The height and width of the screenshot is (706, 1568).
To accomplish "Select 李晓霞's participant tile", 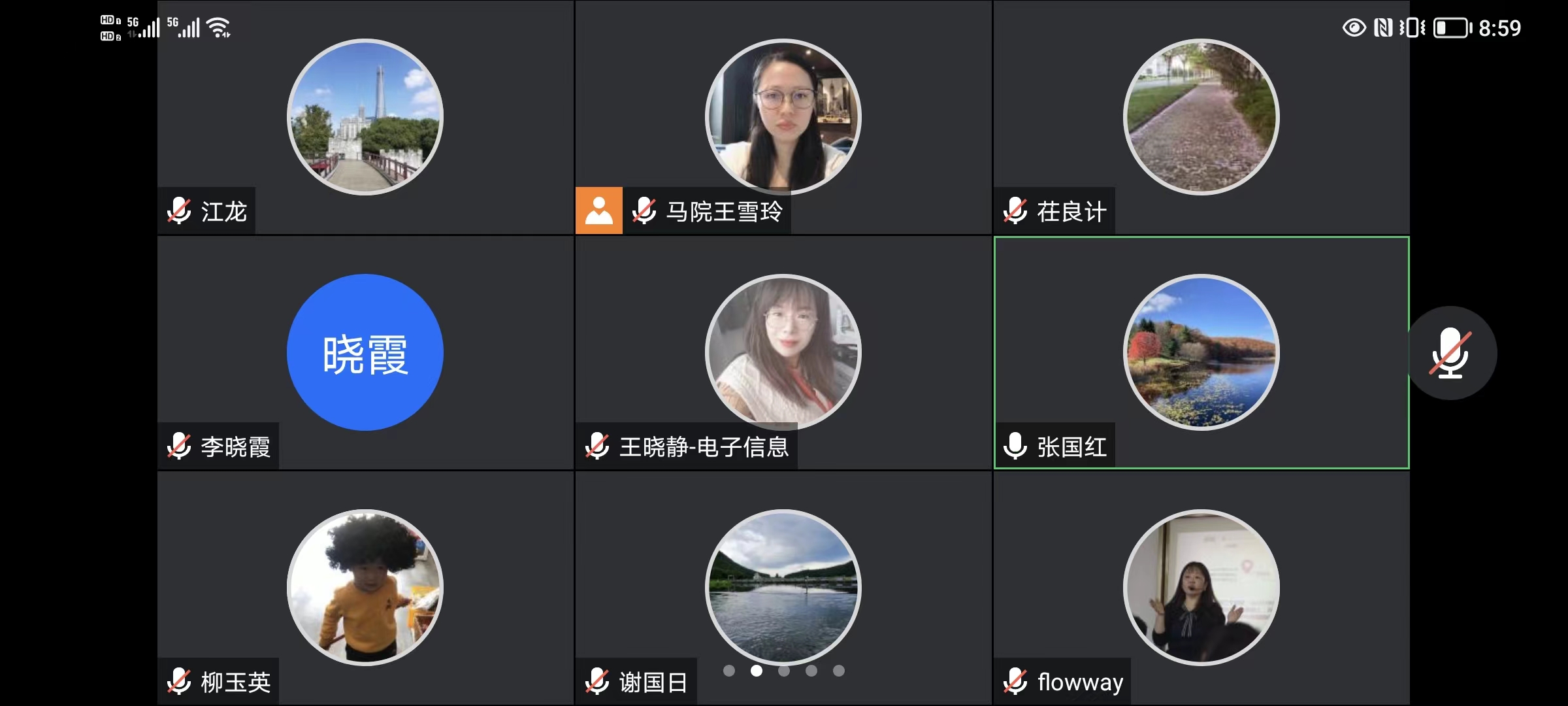I will point(365,353).
